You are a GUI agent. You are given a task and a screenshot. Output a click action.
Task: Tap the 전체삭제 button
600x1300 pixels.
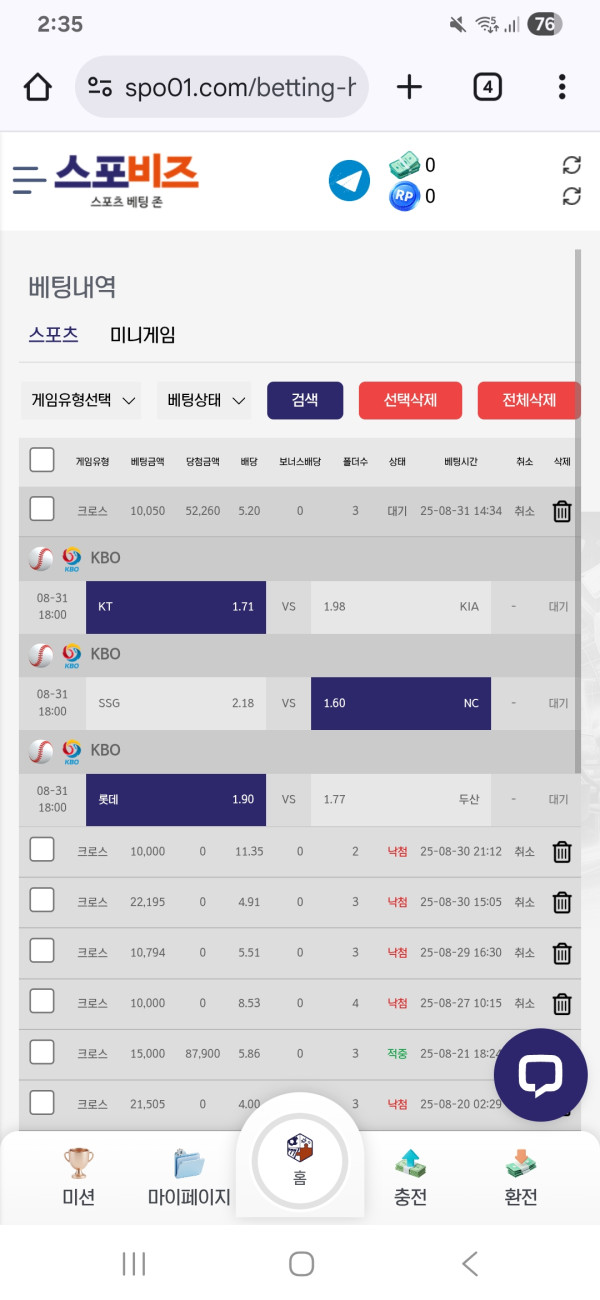[528, 401]
